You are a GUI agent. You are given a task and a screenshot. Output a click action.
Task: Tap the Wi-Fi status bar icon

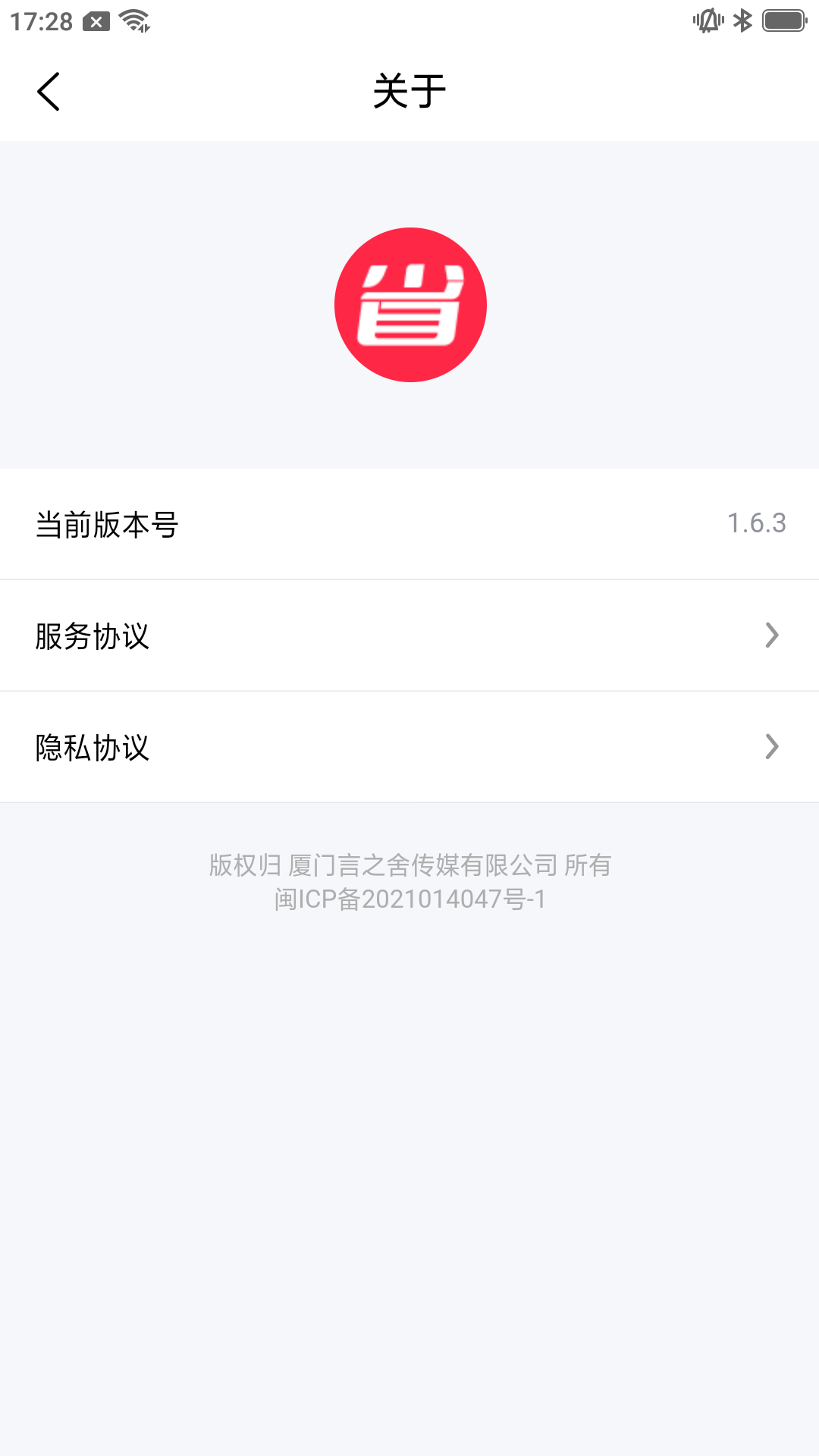pos(133,20)
